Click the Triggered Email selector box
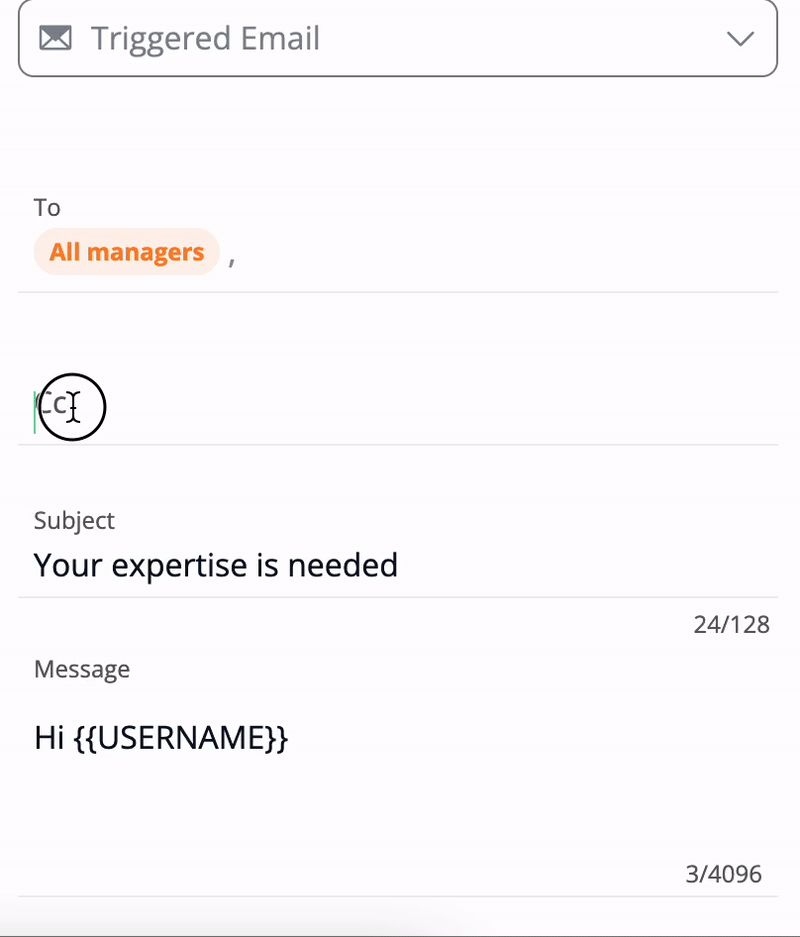The width and height of the screenshot is (800, 937). coord(398,39)
